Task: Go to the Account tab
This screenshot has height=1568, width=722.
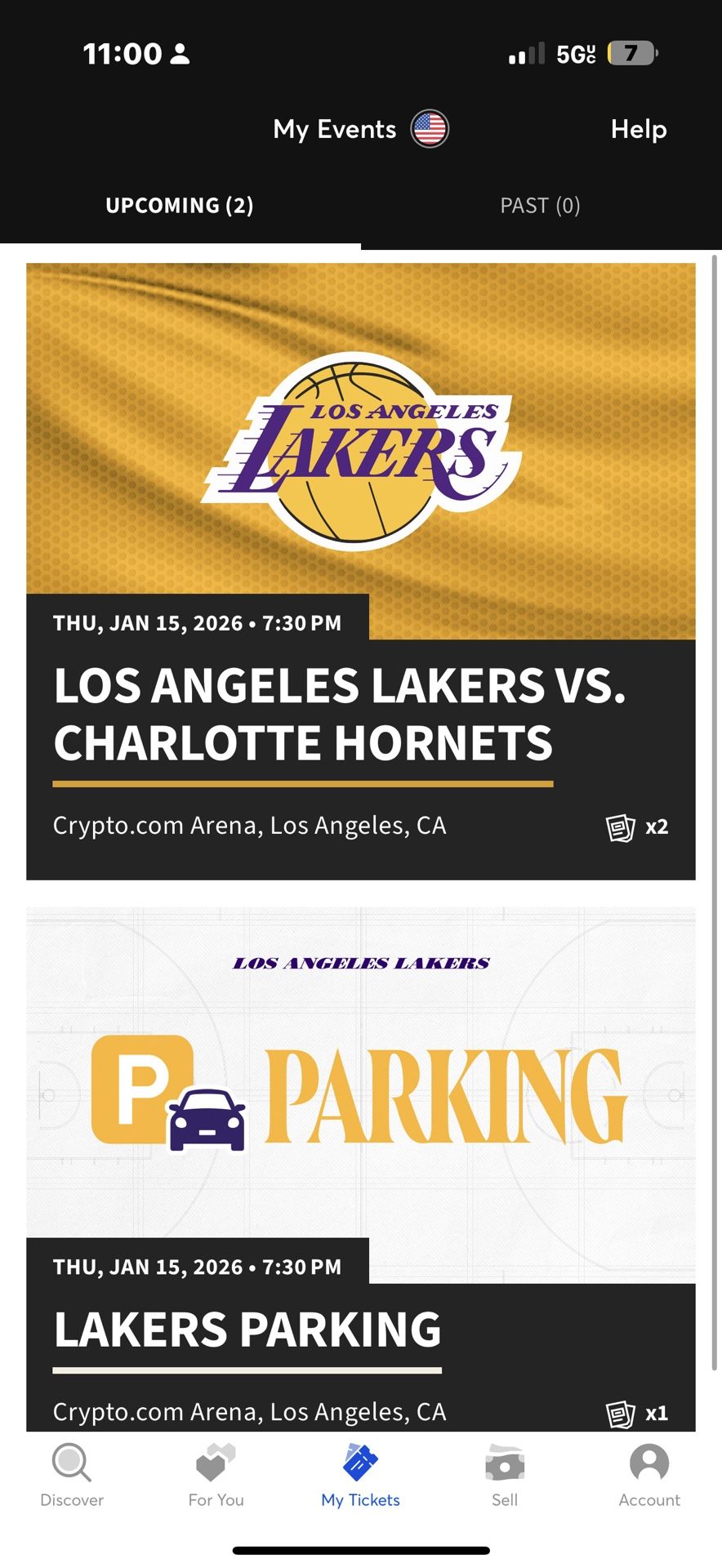Action: tap(649, 1475)
